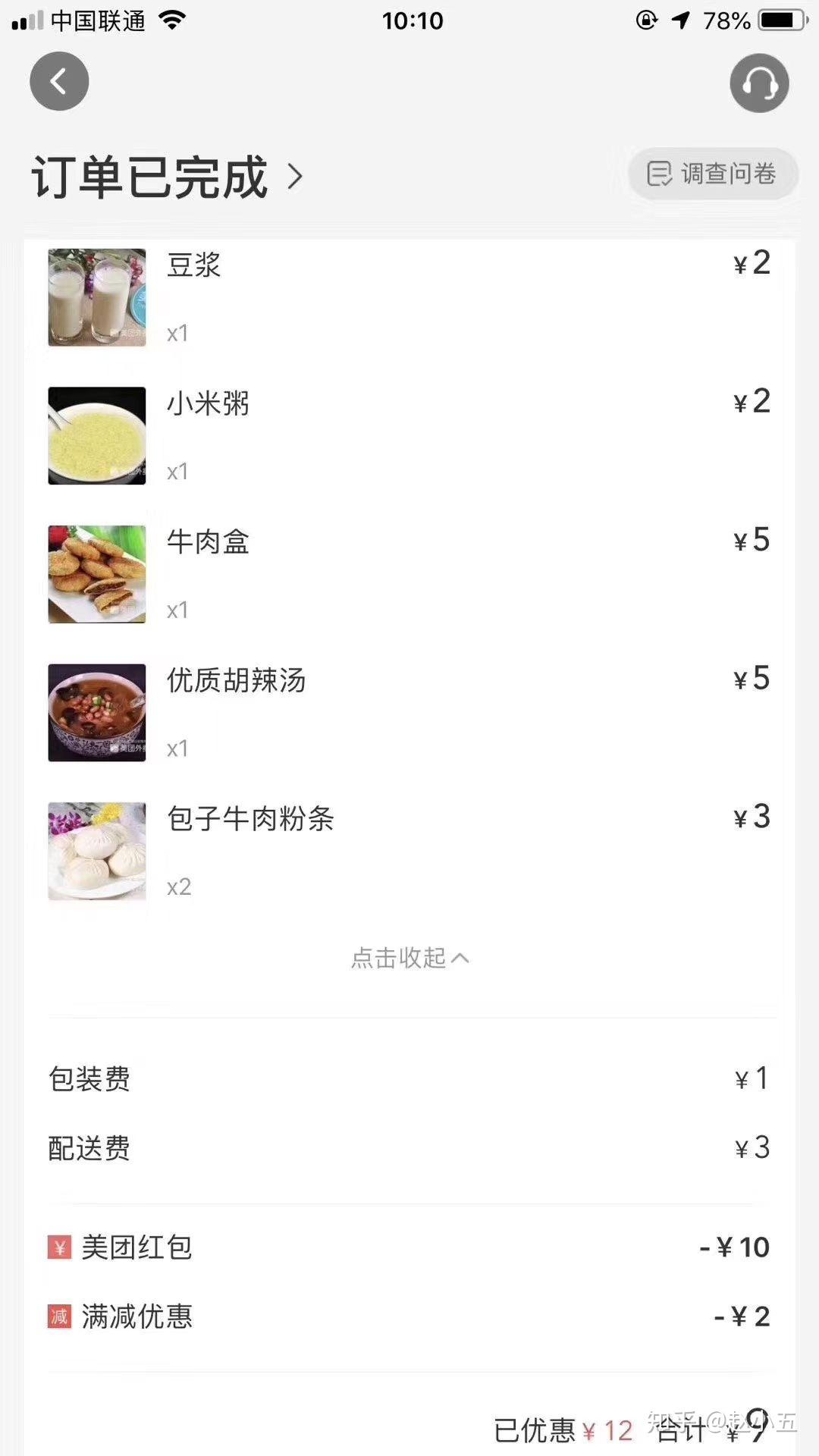The width and height of the screenshot is (819, 1456).
Task: Open the 豆浆 item
Action: coord(409,297)
